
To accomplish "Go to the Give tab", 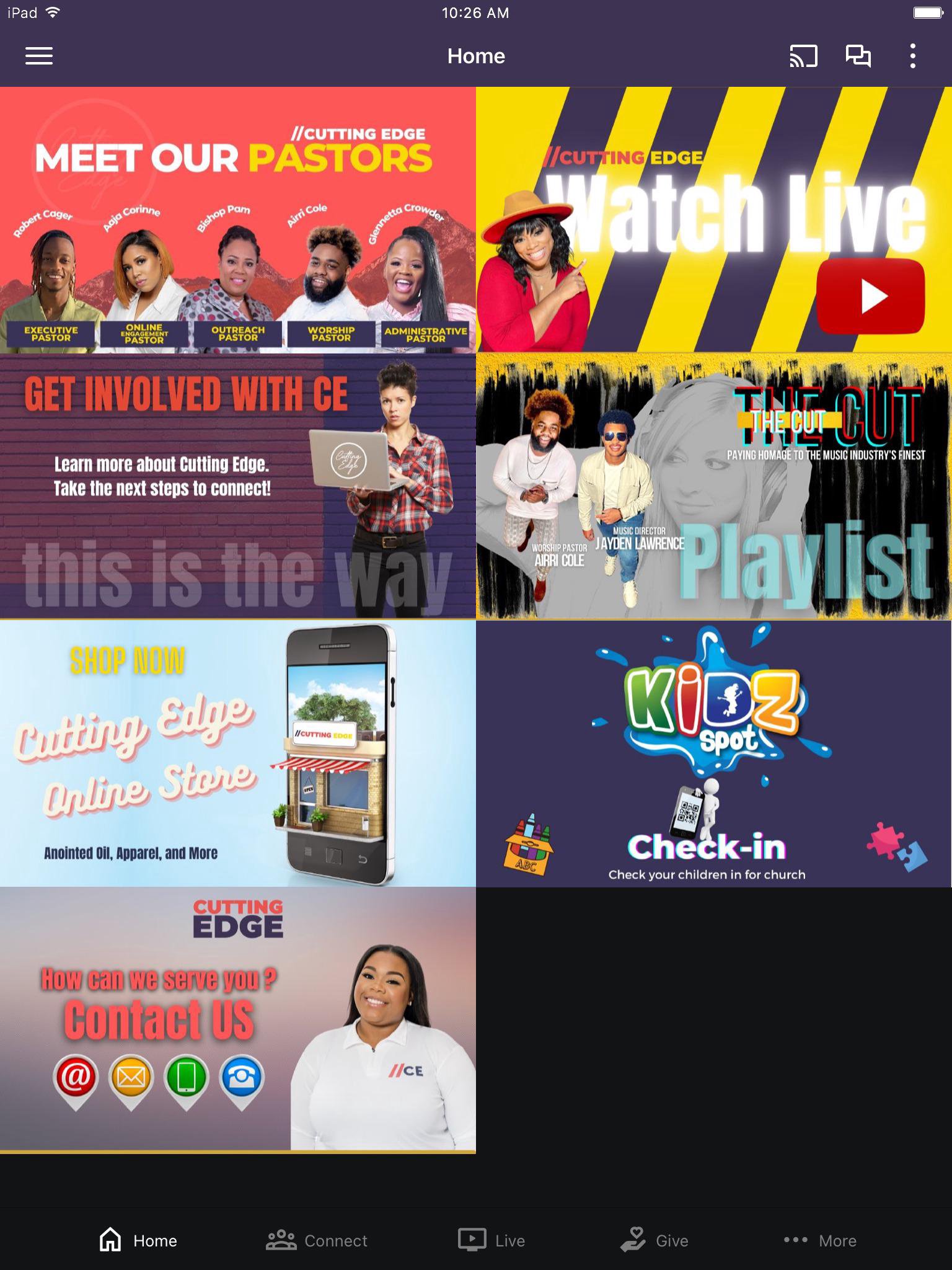I will click(654, 1240).
